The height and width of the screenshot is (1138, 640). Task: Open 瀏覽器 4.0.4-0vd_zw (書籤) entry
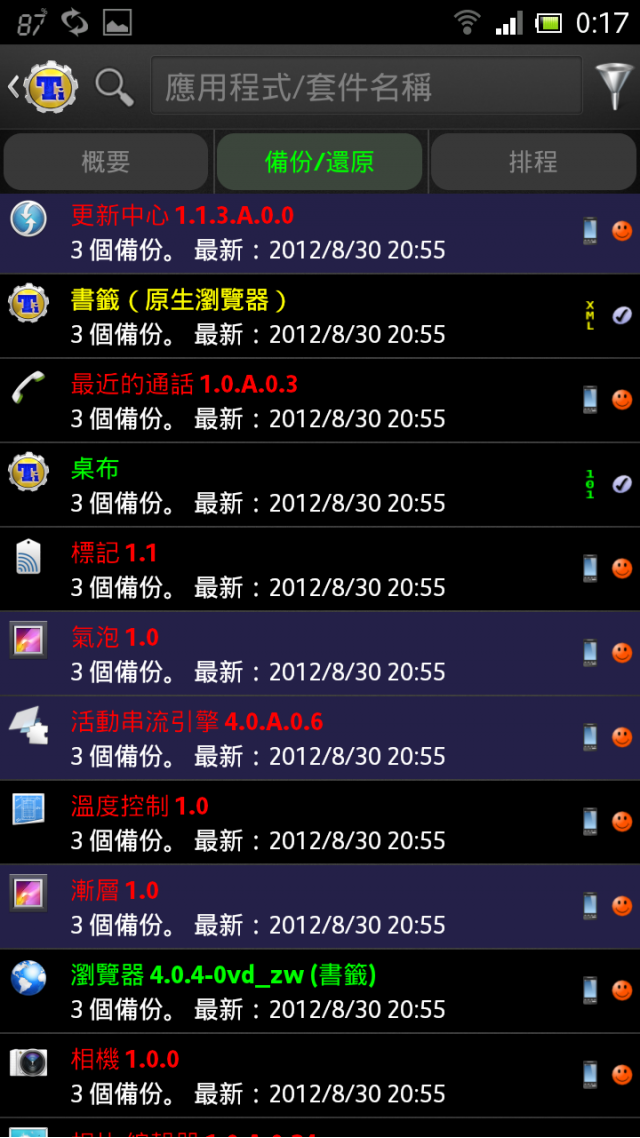pyautogui.click(x=300, y=991)
